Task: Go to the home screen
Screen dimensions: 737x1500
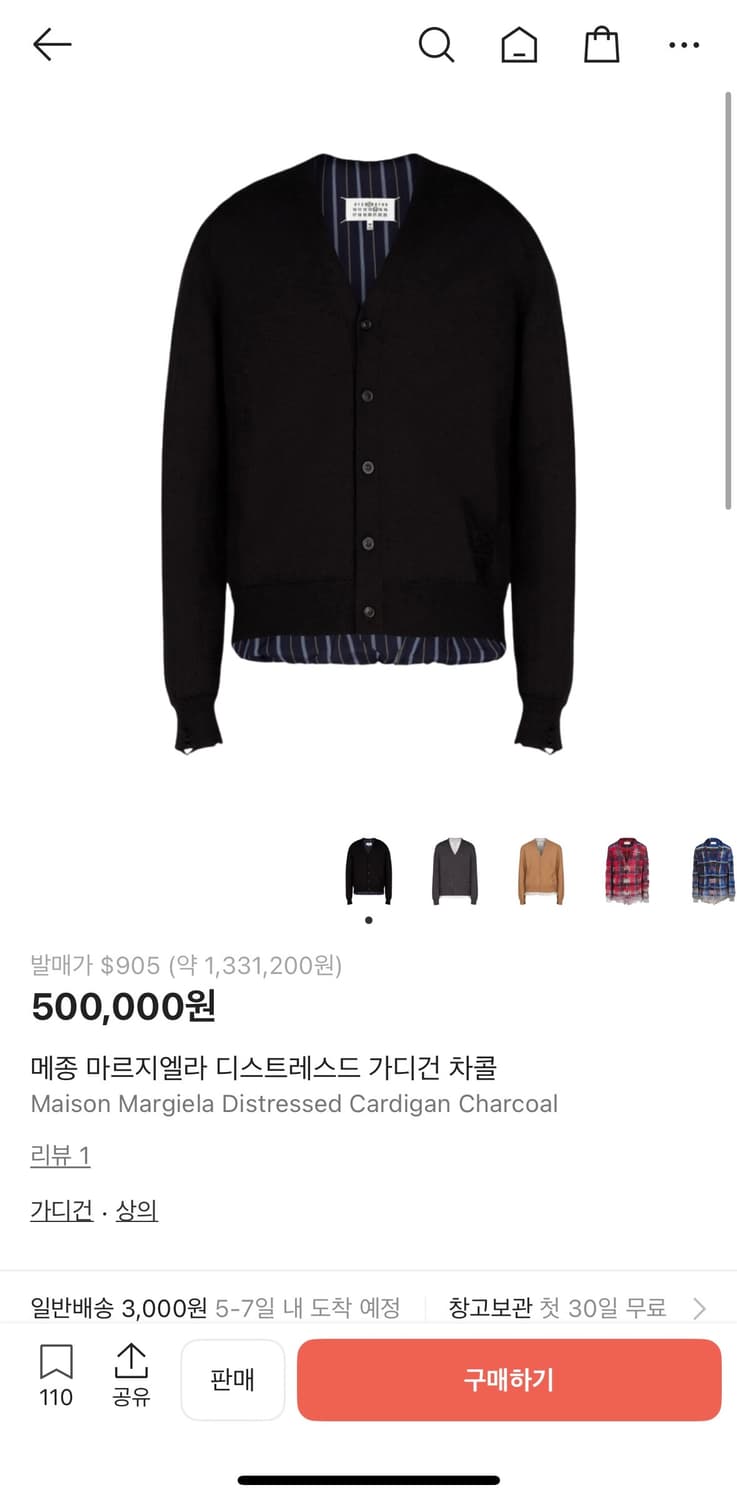Action: (518, 44)
